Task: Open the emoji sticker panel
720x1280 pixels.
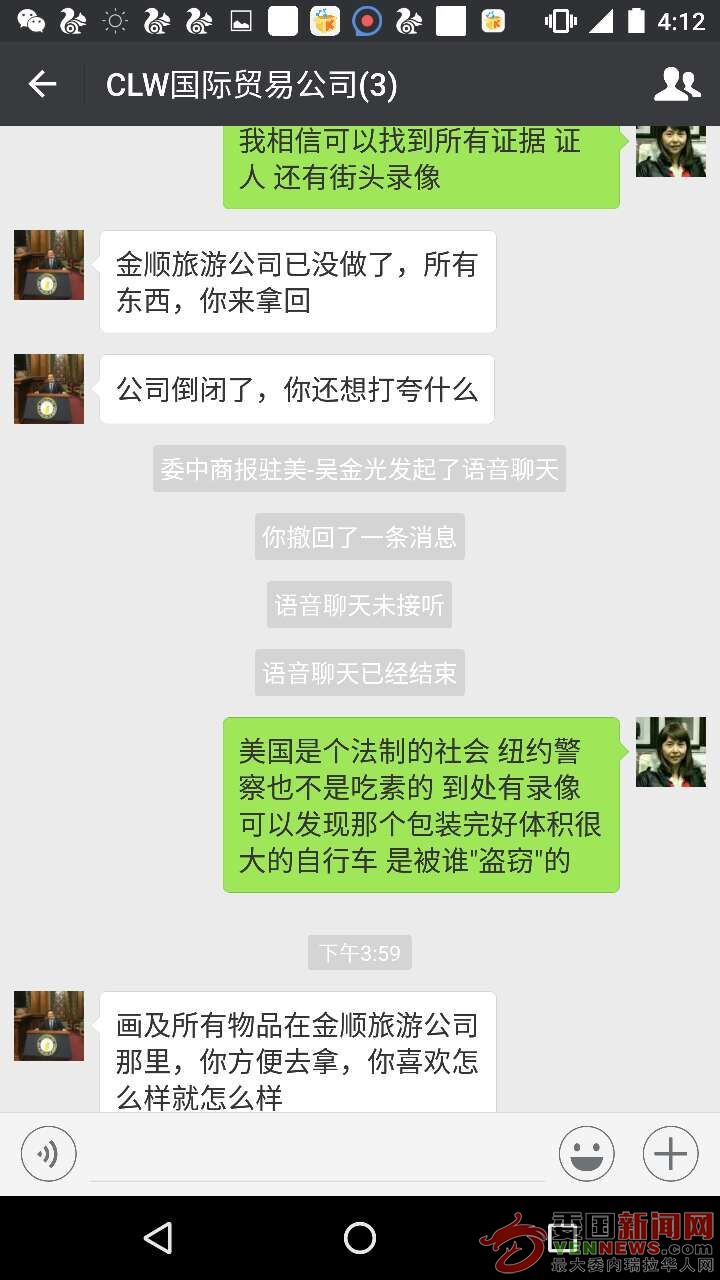Action: pos(587,1154)
